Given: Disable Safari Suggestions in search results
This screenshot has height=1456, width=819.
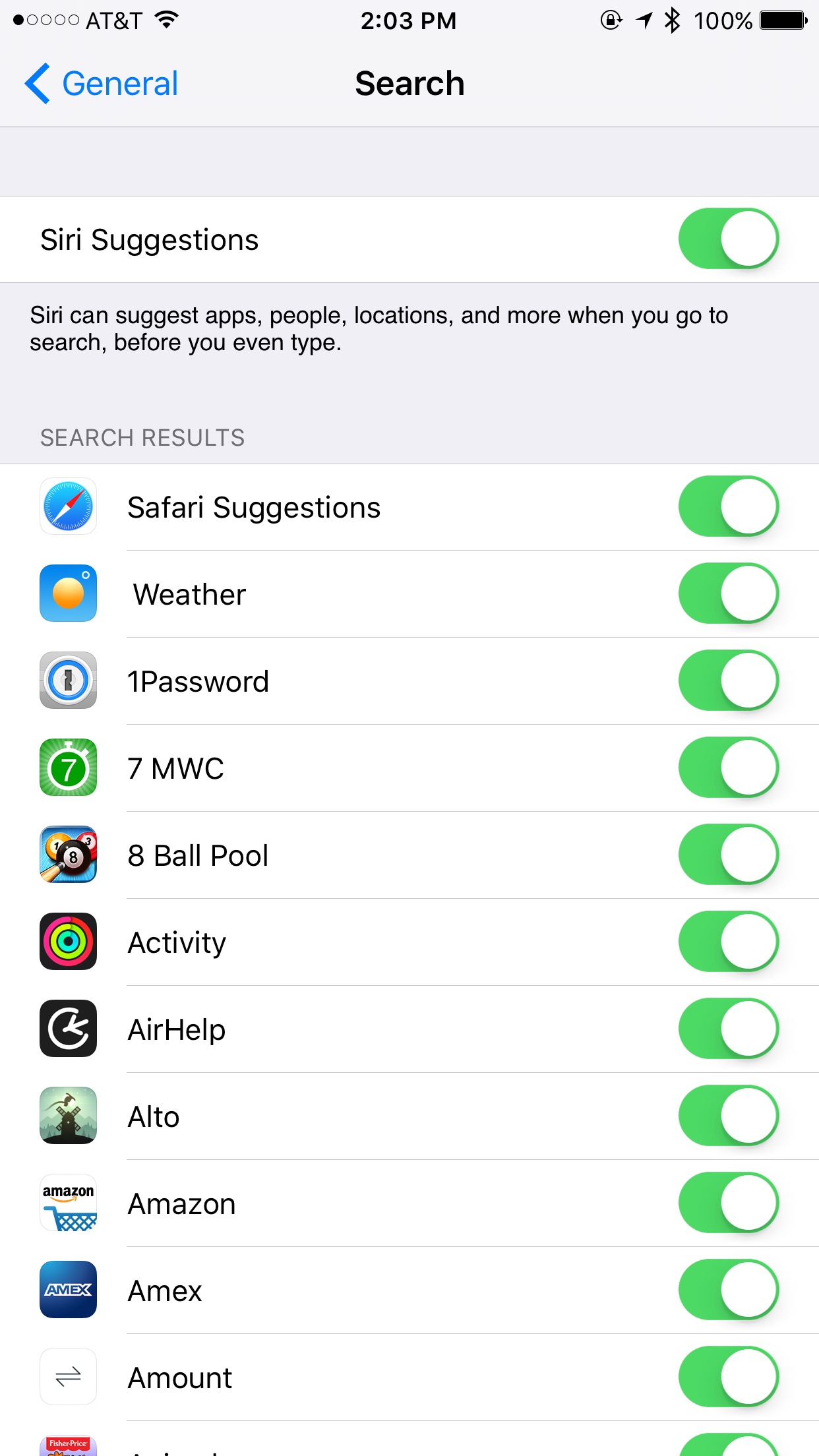Looking at the screenshot, I should (x=729, y=506).
